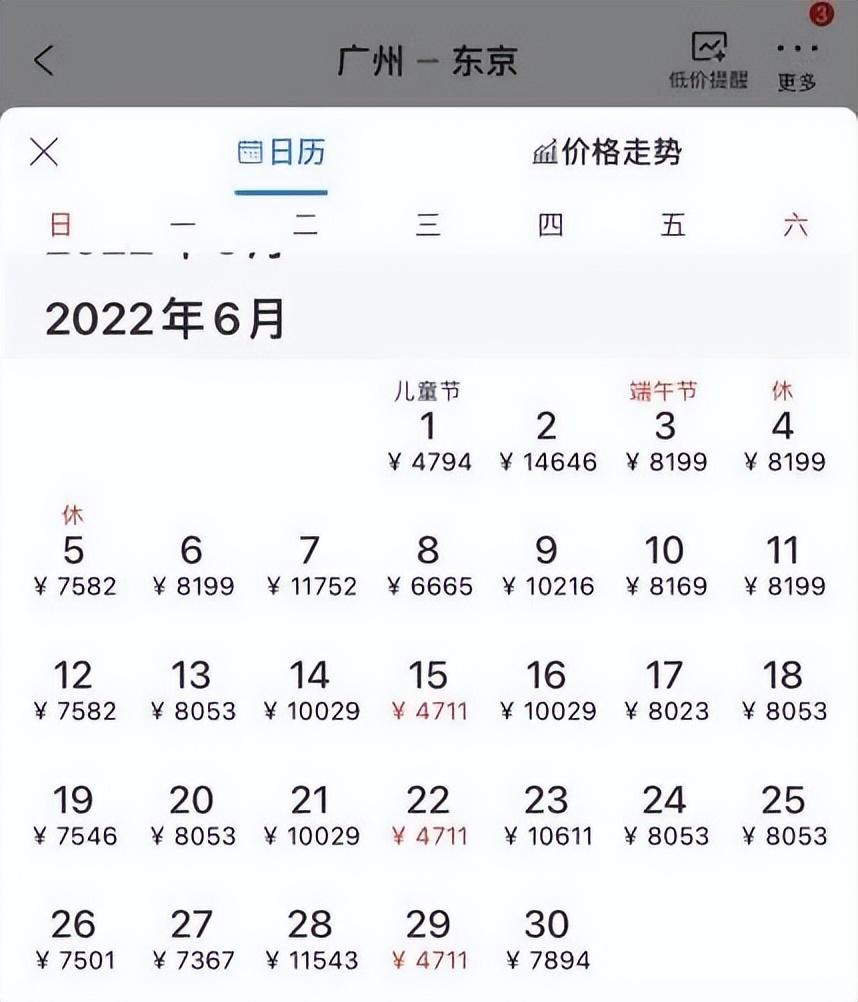Close the calendar panel
The height and width of the screenshot is (1002, 858).
point(44,152)
